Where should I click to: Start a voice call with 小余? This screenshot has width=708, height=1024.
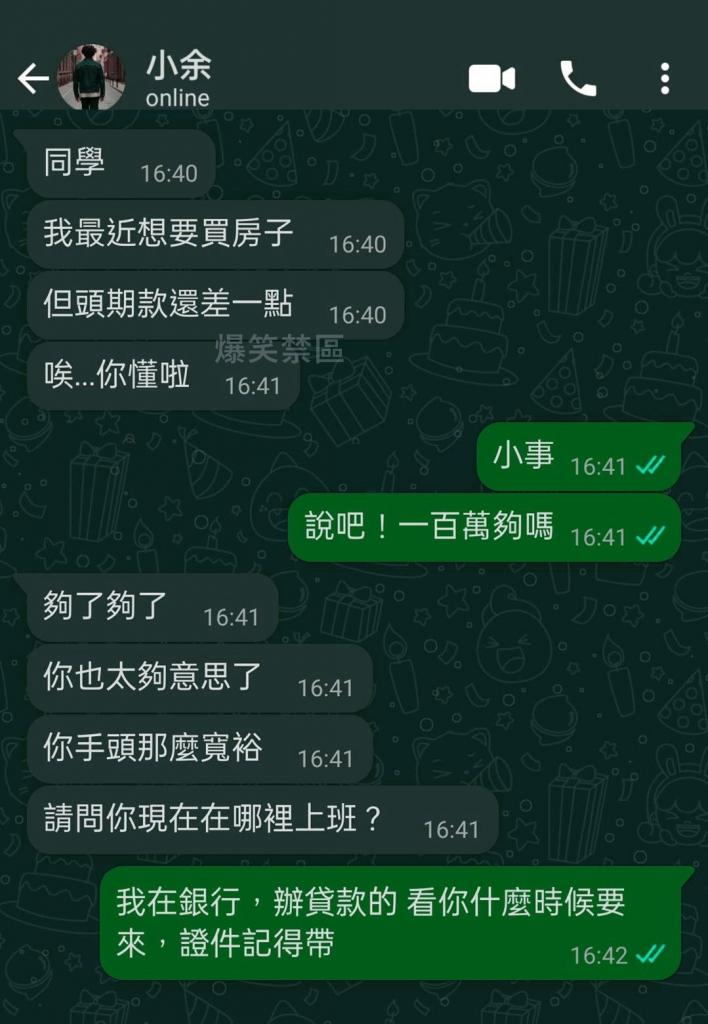(577, 79)
